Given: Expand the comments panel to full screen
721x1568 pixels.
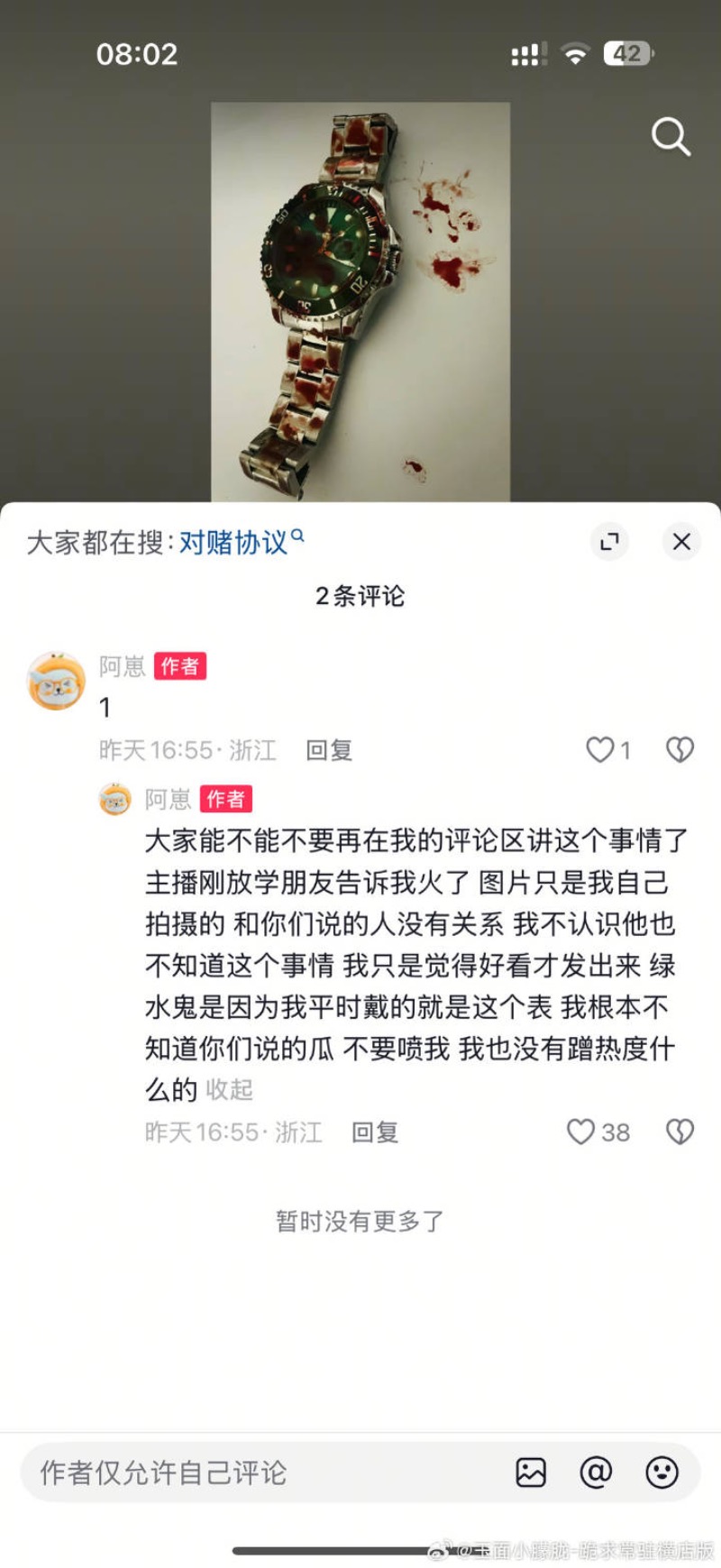Looking at the screenshot, I should pyautogui.click(x=610, y=542).
